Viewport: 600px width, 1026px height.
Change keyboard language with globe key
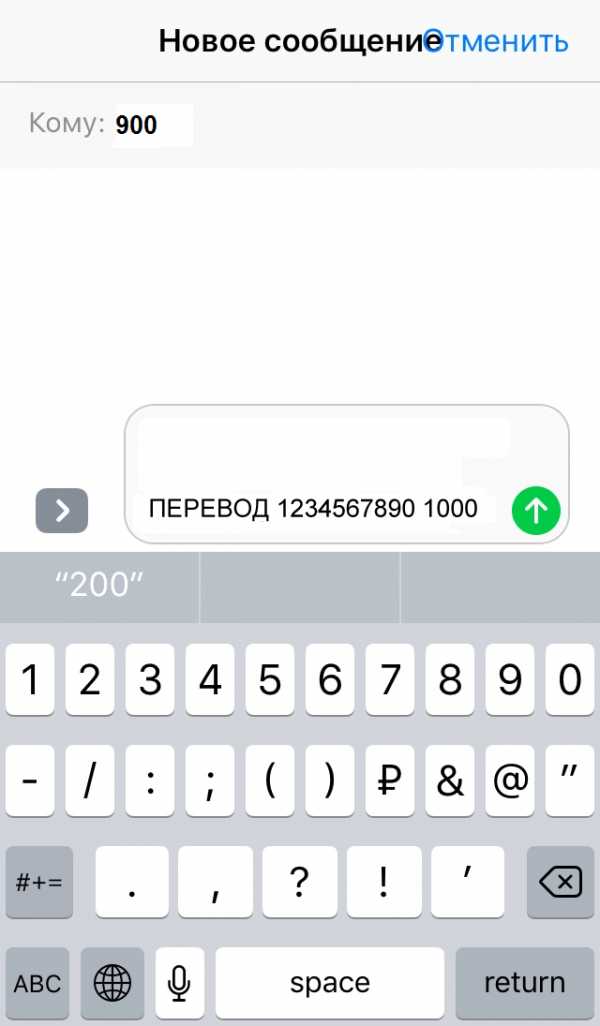[112, 983]
